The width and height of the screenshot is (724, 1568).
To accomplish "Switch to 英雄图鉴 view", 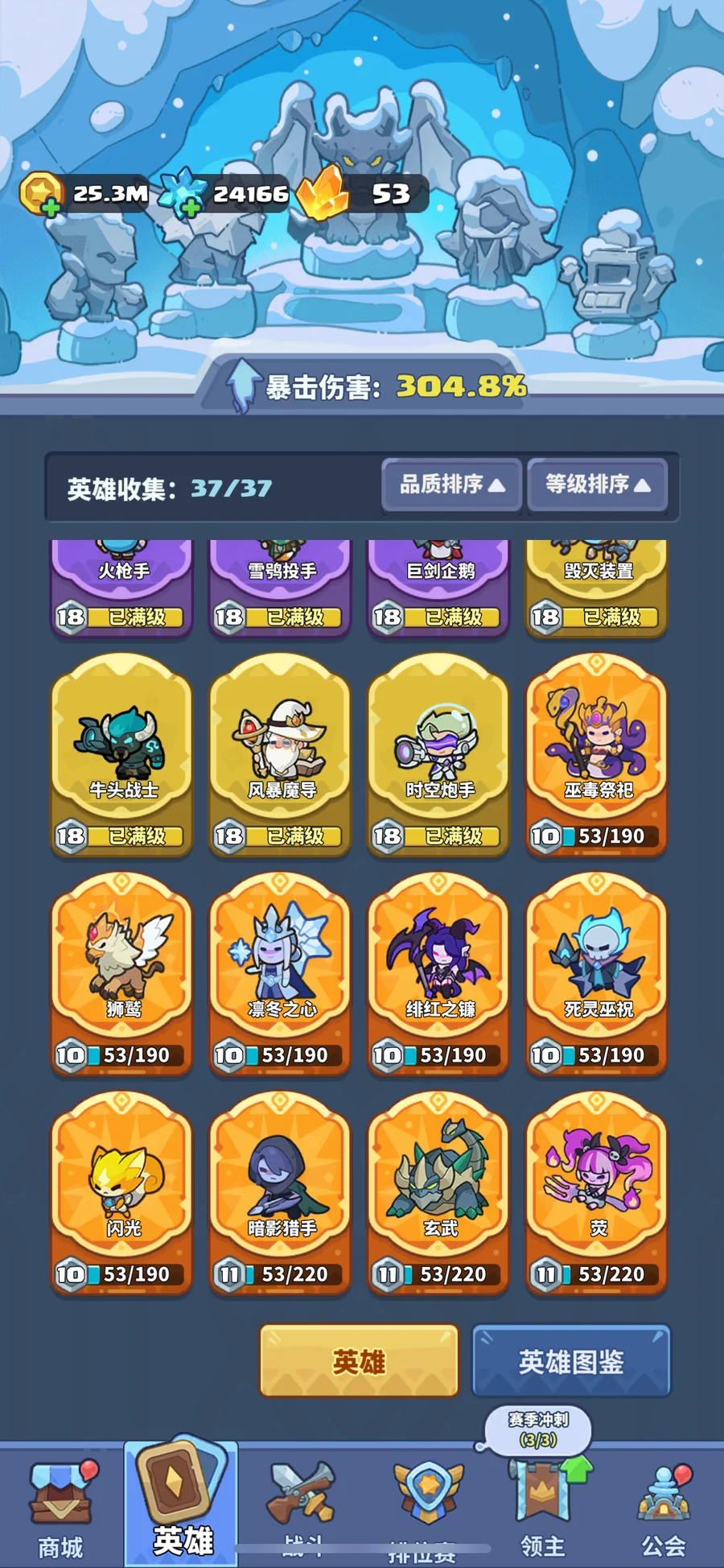I will click(x=571, y=1362).
